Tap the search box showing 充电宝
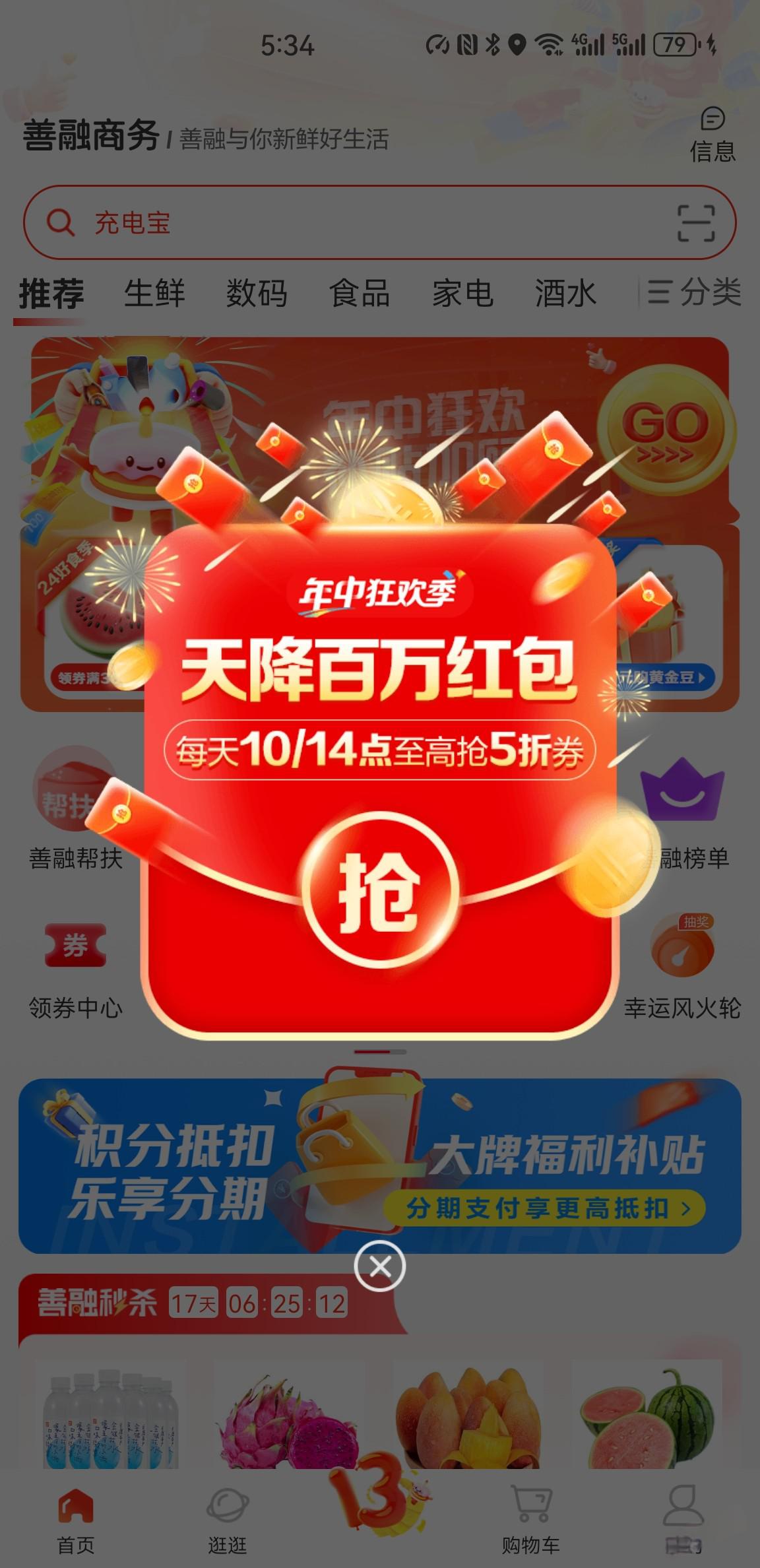 click(343, 222)
